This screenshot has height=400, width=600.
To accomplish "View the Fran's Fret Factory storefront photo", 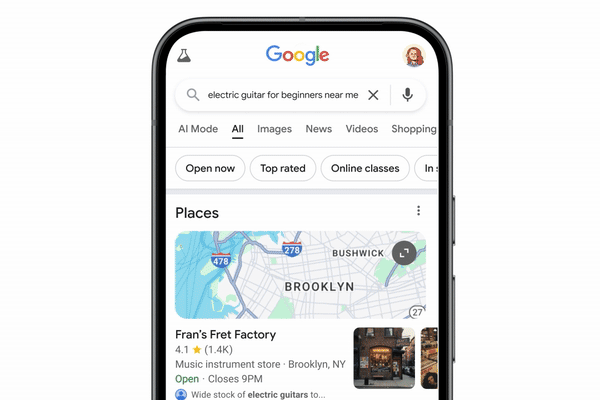I will [384, 358].
